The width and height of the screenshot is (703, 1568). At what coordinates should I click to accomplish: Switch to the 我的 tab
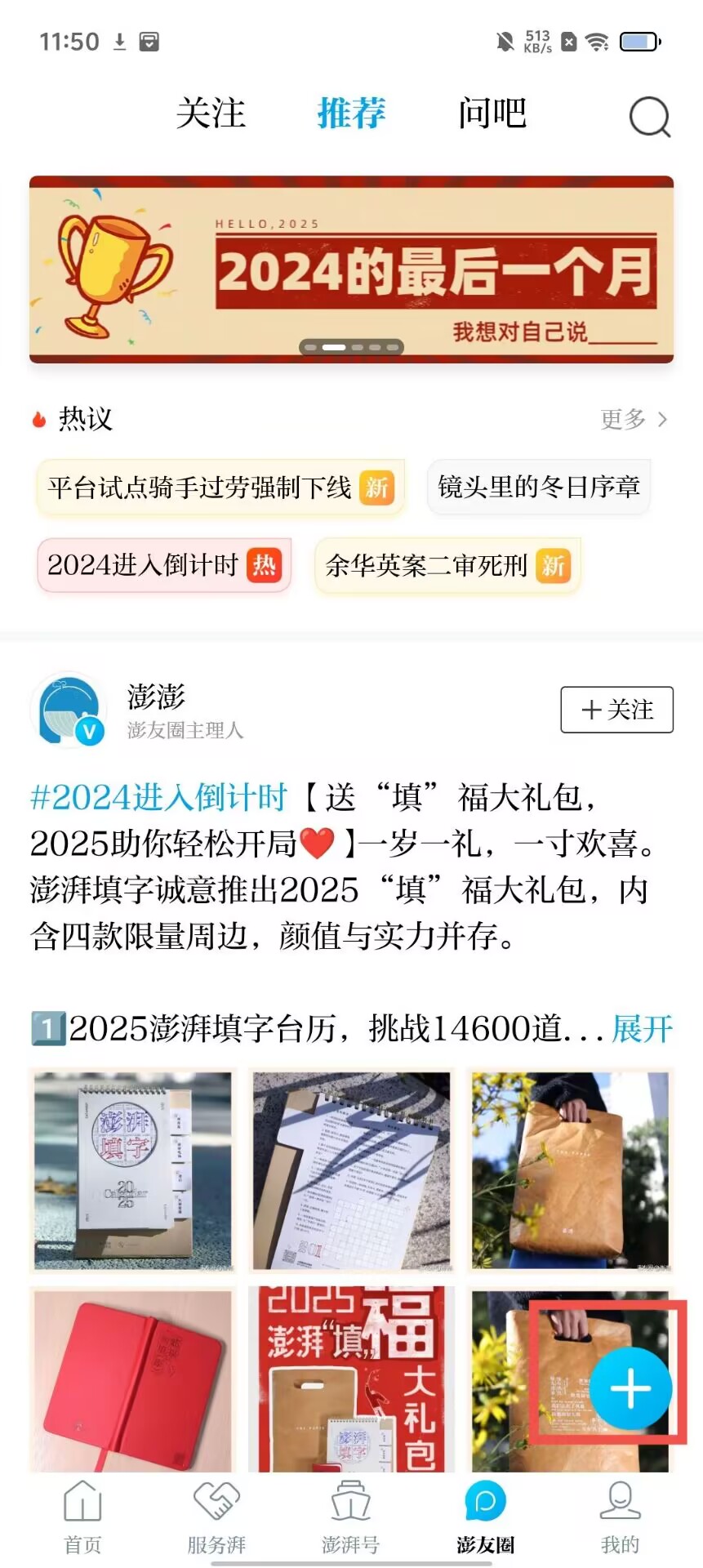pyautogui.click(x=620, y=1517)
